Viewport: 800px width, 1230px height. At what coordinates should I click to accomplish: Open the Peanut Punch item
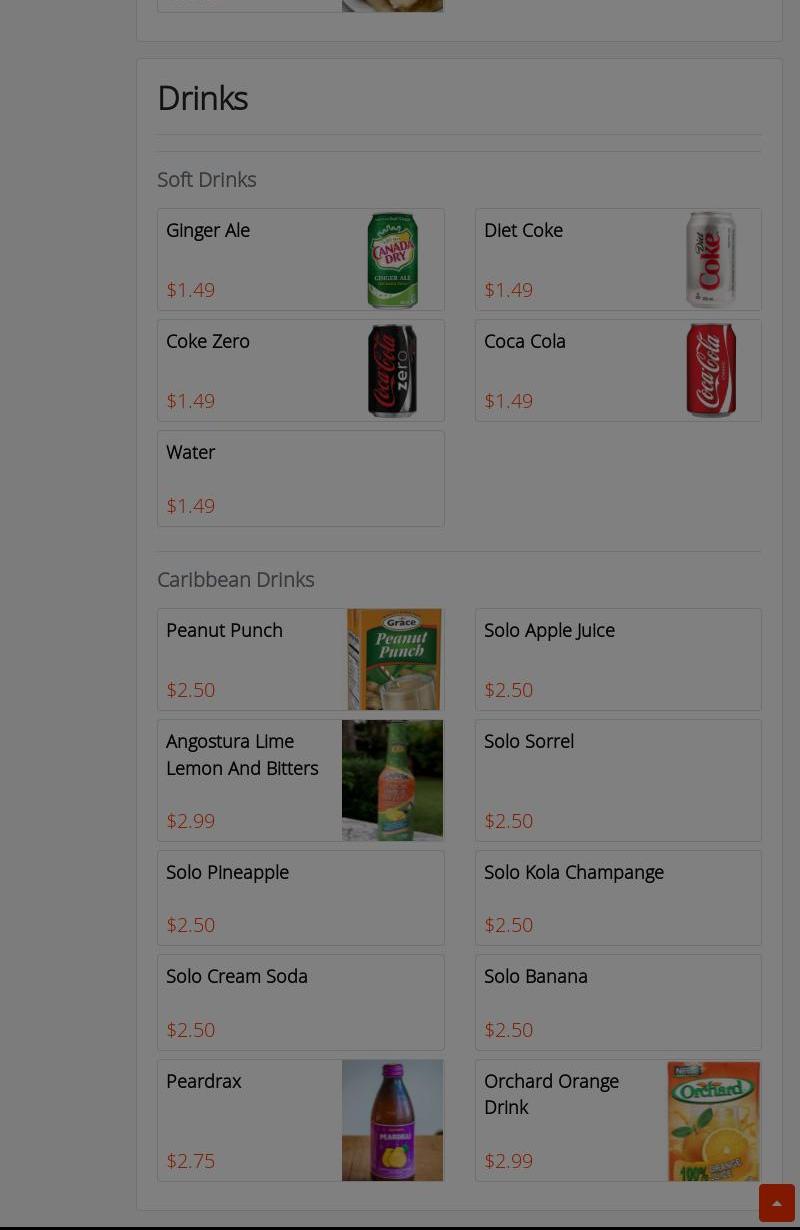coord(300,659)
